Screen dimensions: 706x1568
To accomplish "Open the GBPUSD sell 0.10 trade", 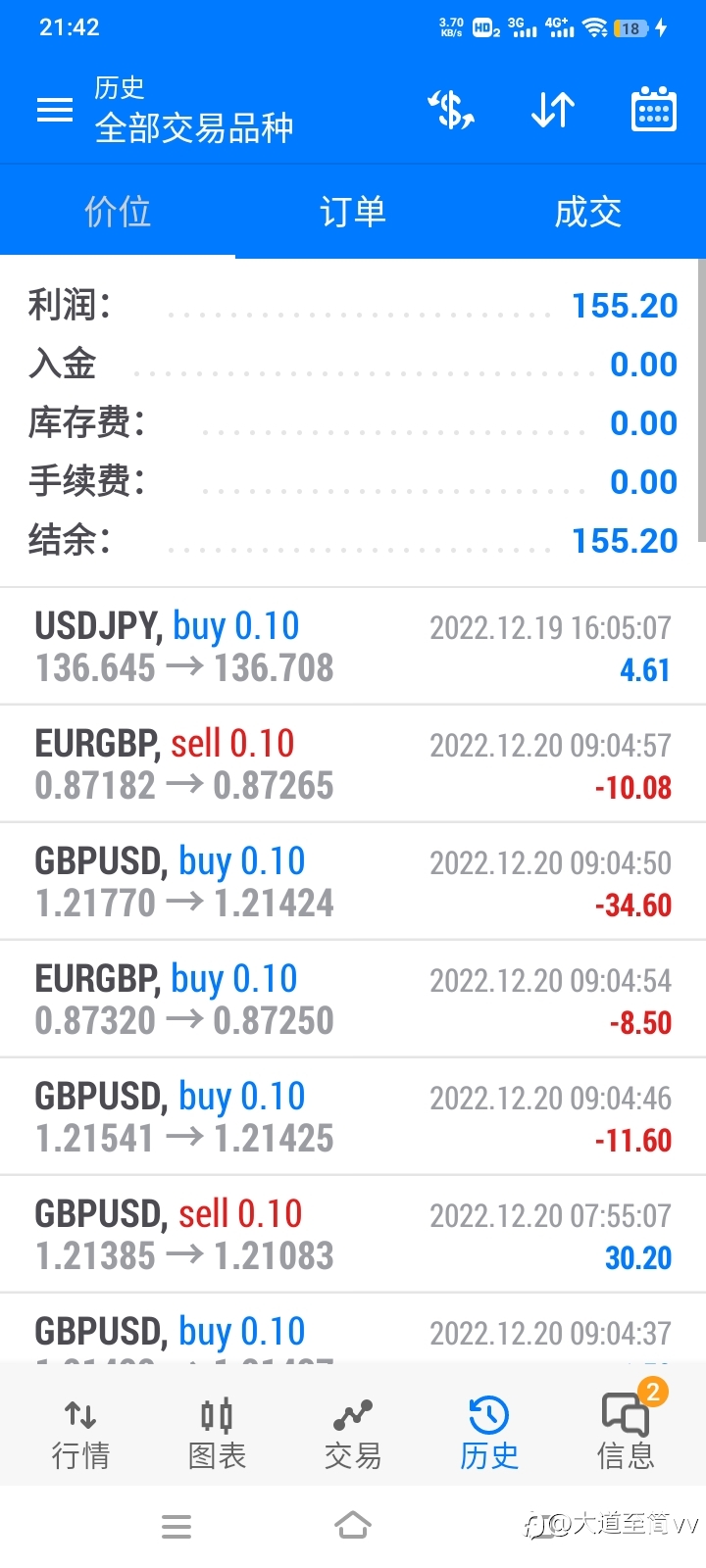I will point(353,1235).
